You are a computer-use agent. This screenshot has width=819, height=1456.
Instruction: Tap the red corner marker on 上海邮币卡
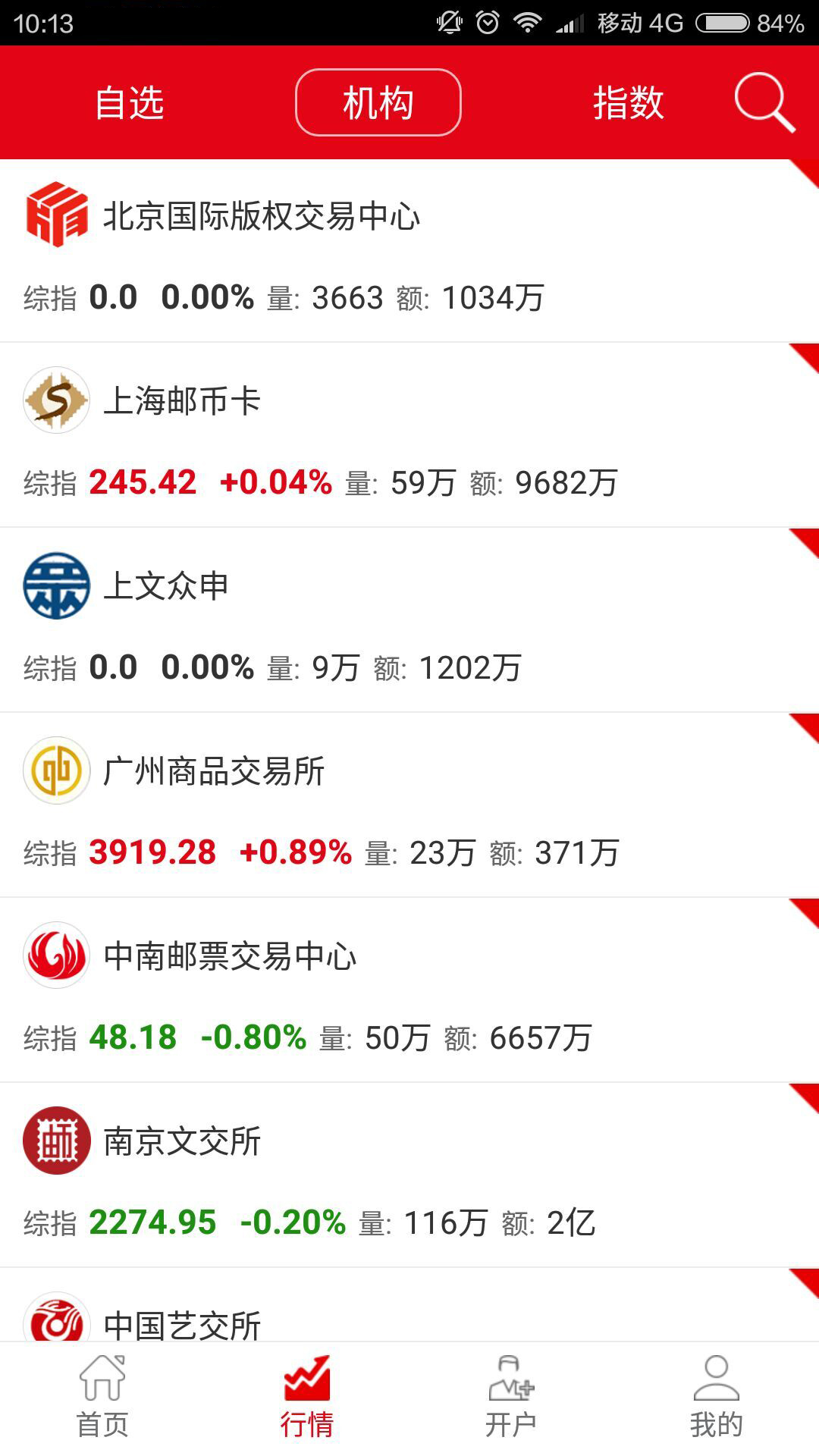tap(805, 356)
